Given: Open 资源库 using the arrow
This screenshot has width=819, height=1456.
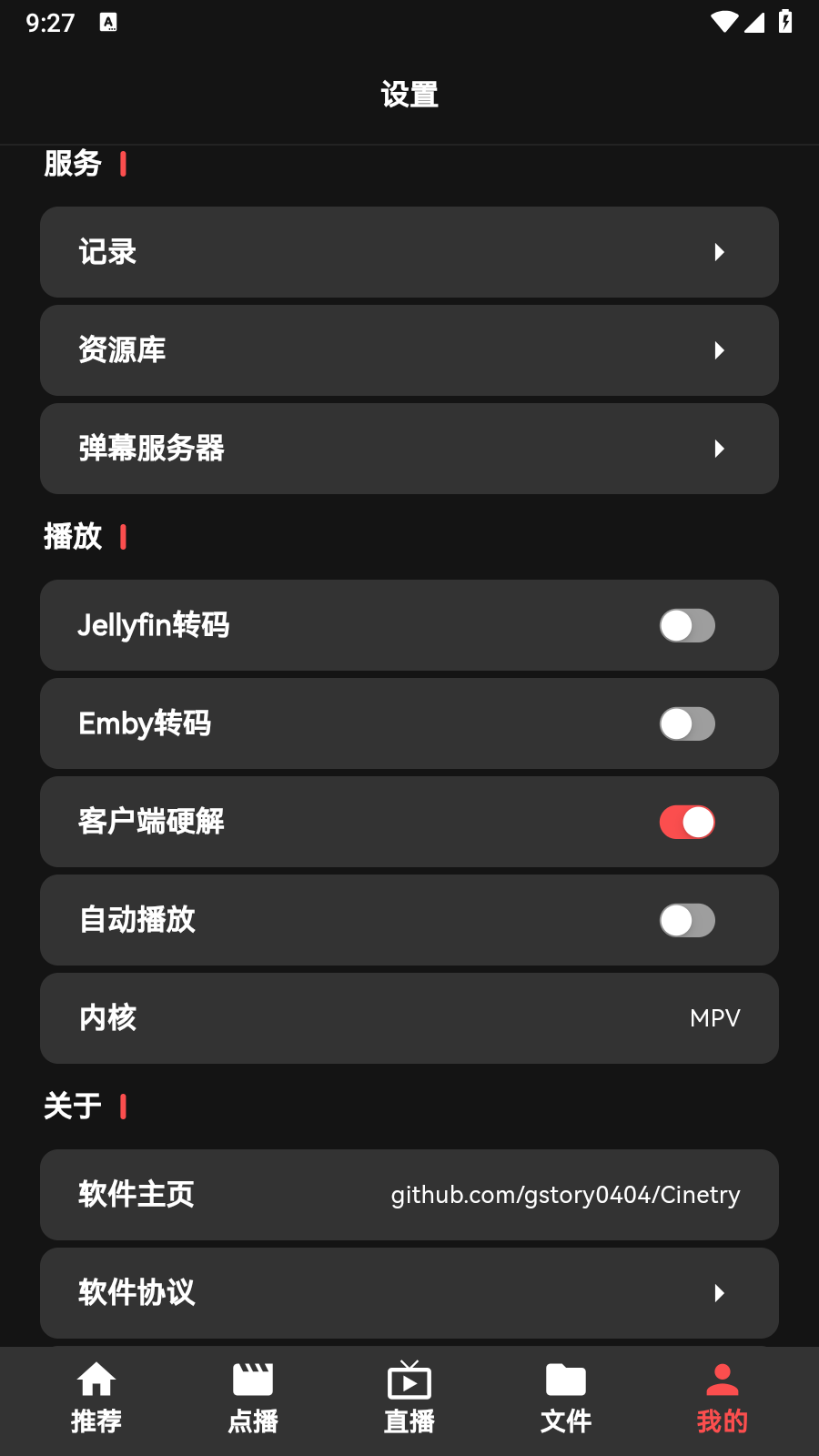Looking at the screenshot, I should click(x=721, y=350).
